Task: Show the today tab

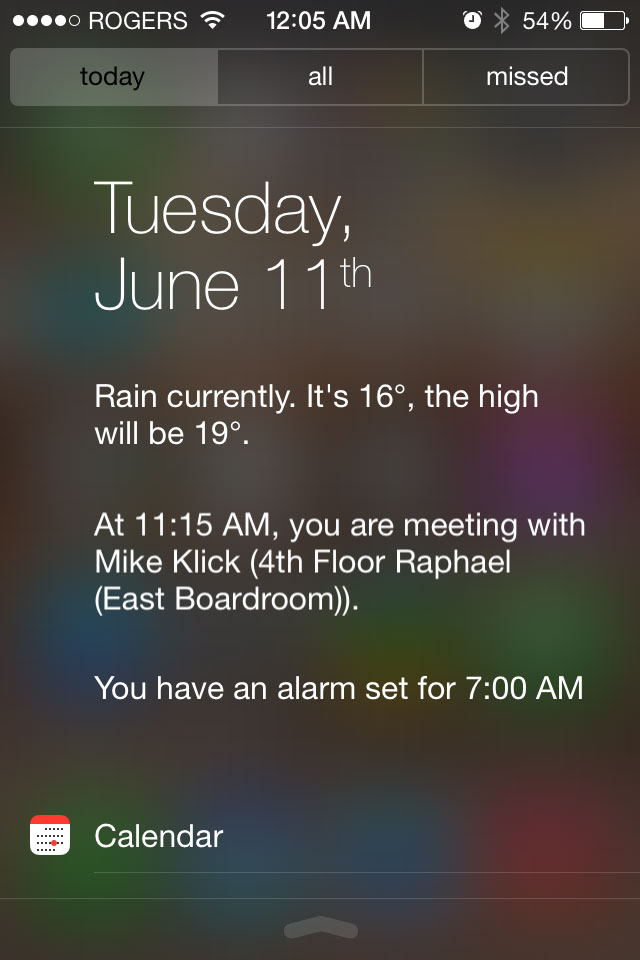Action: [x=113, y=77]
